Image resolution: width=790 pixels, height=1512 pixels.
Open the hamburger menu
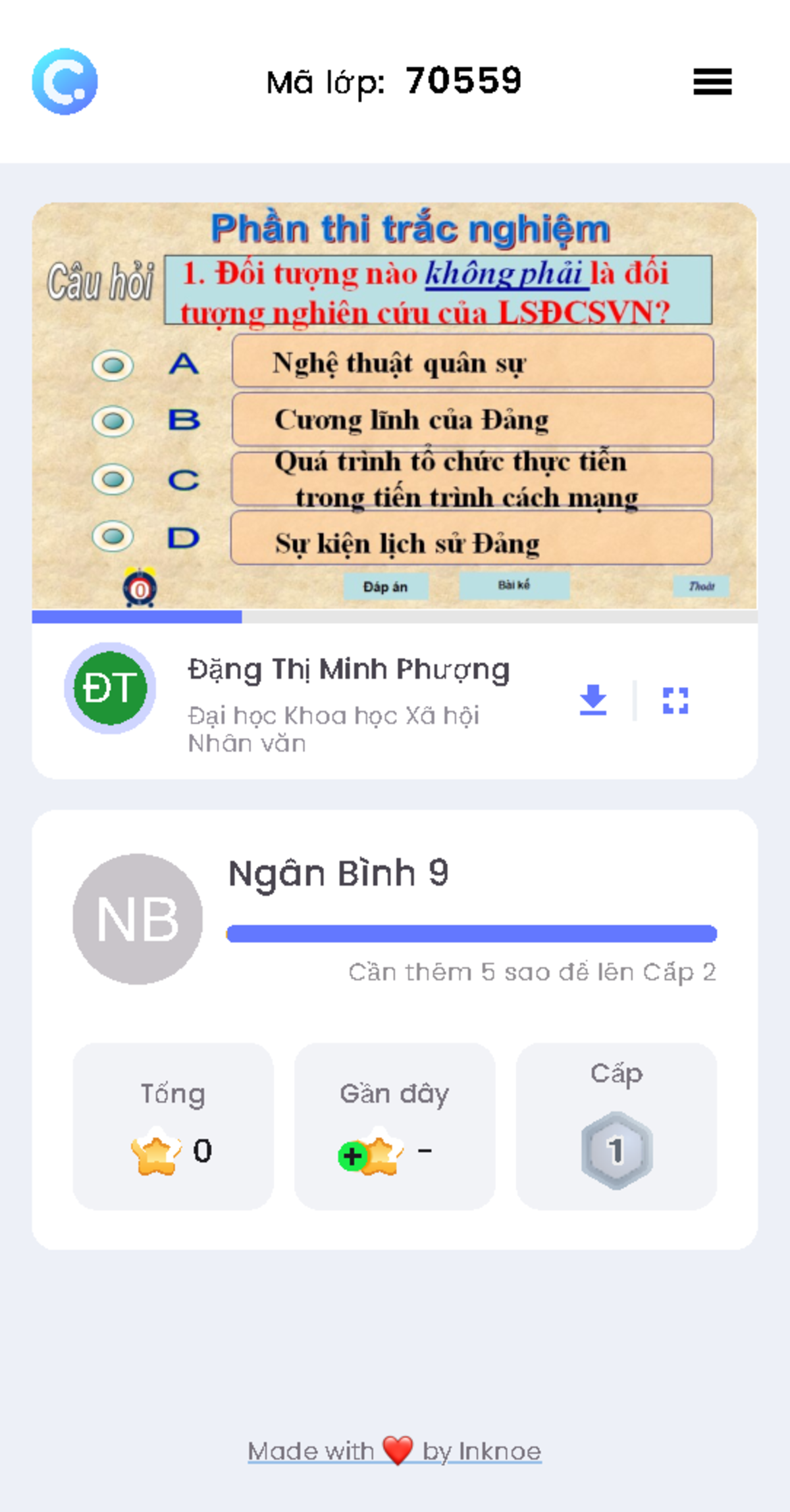(x=712, y=81)
